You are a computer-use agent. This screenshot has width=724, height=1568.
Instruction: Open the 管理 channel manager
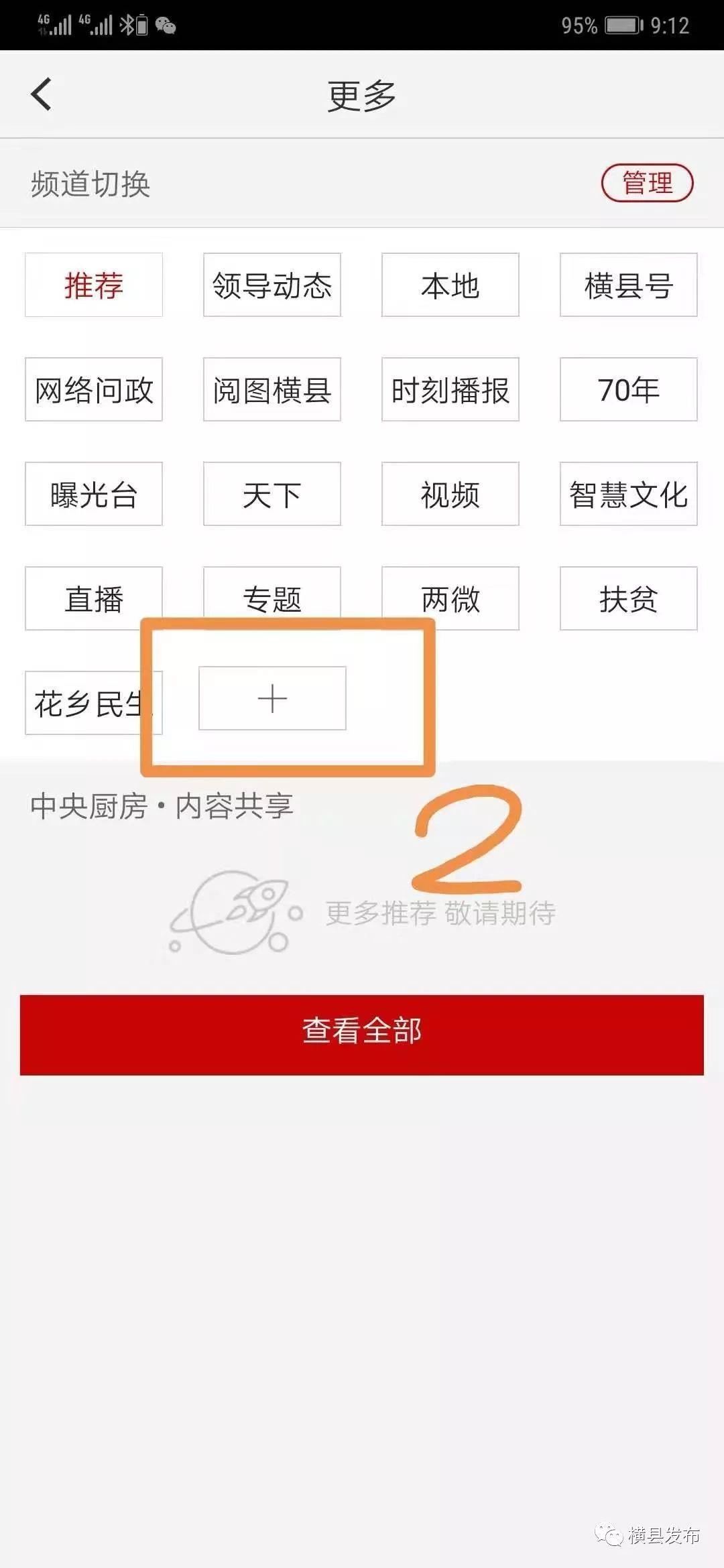pyautogui.click(x=647, y=183)
